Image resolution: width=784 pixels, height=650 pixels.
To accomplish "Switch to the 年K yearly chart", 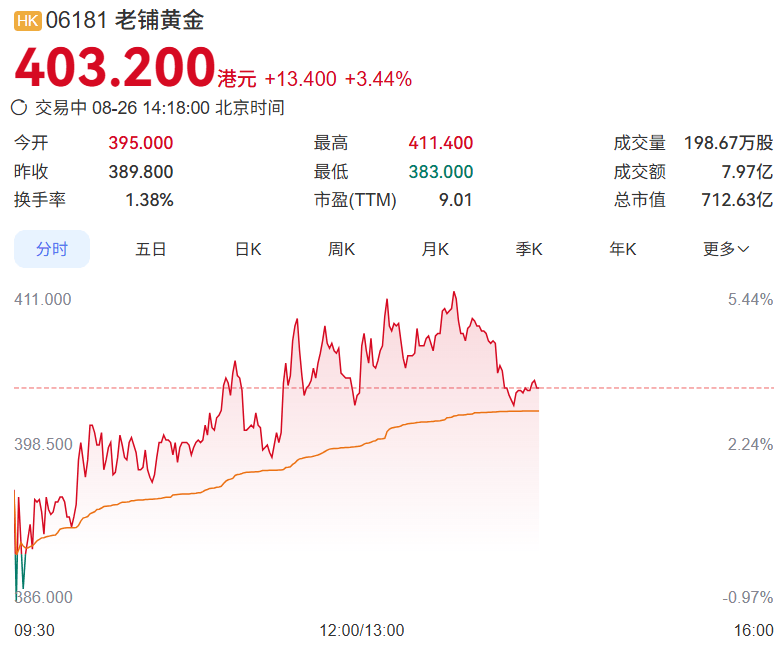I will click(622, 249).
